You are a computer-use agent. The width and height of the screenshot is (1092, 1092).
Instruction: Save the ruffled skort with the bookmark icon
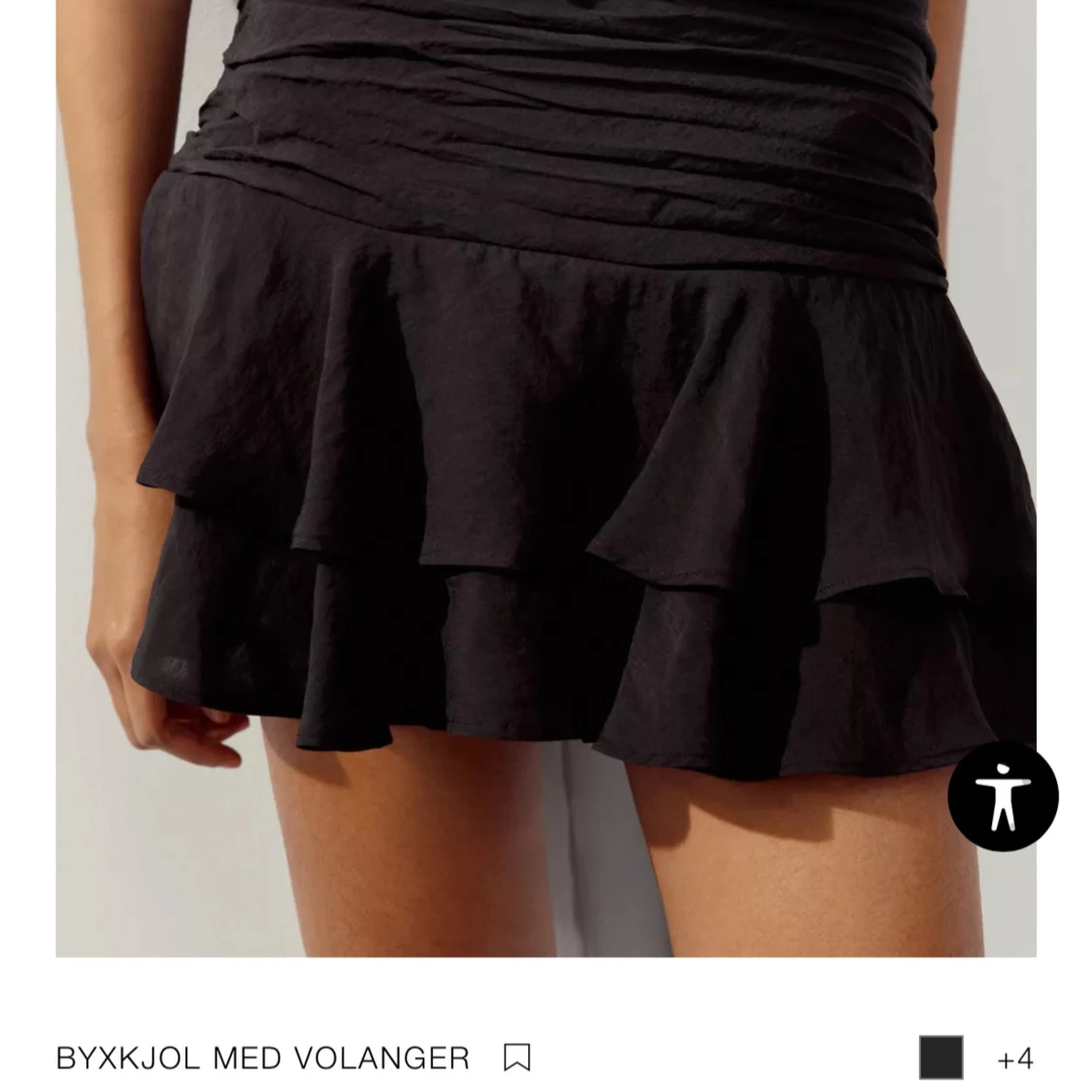click(517, 1057)
